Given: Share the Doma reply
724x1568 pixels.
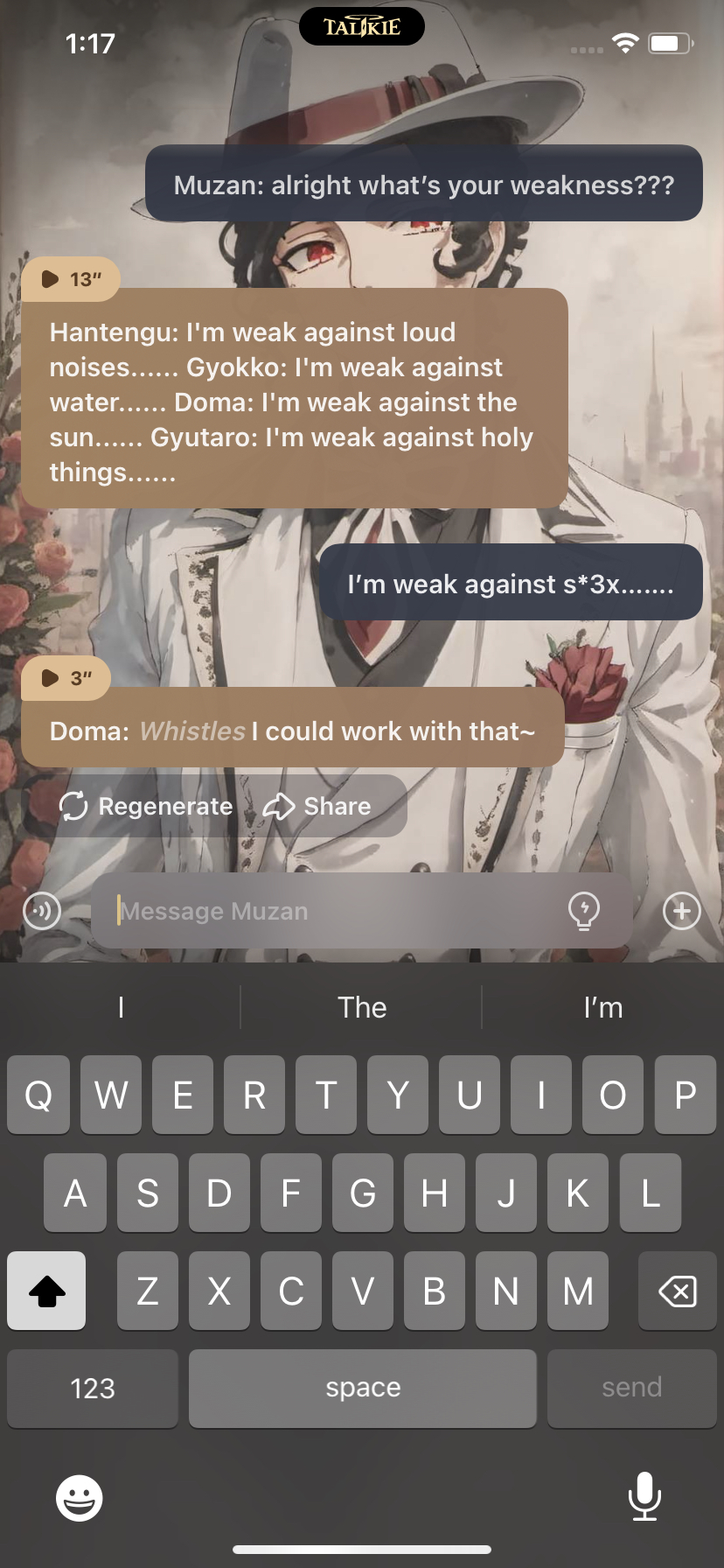Looking at the screenshot, I should pos(318,806).
